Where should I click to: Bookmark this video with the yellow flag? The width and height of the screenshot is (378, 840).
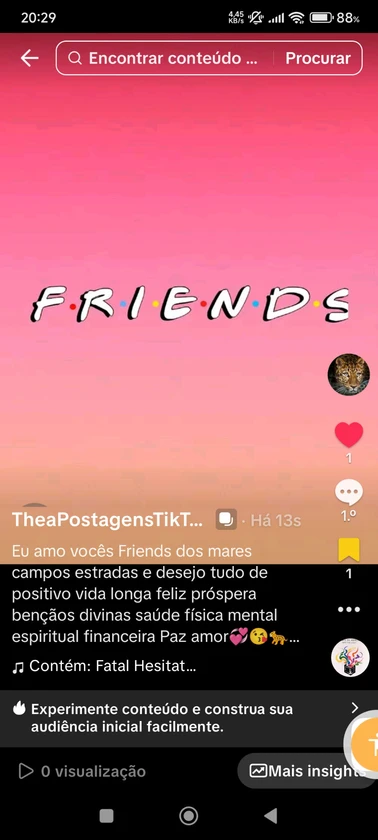coord(349,550)
